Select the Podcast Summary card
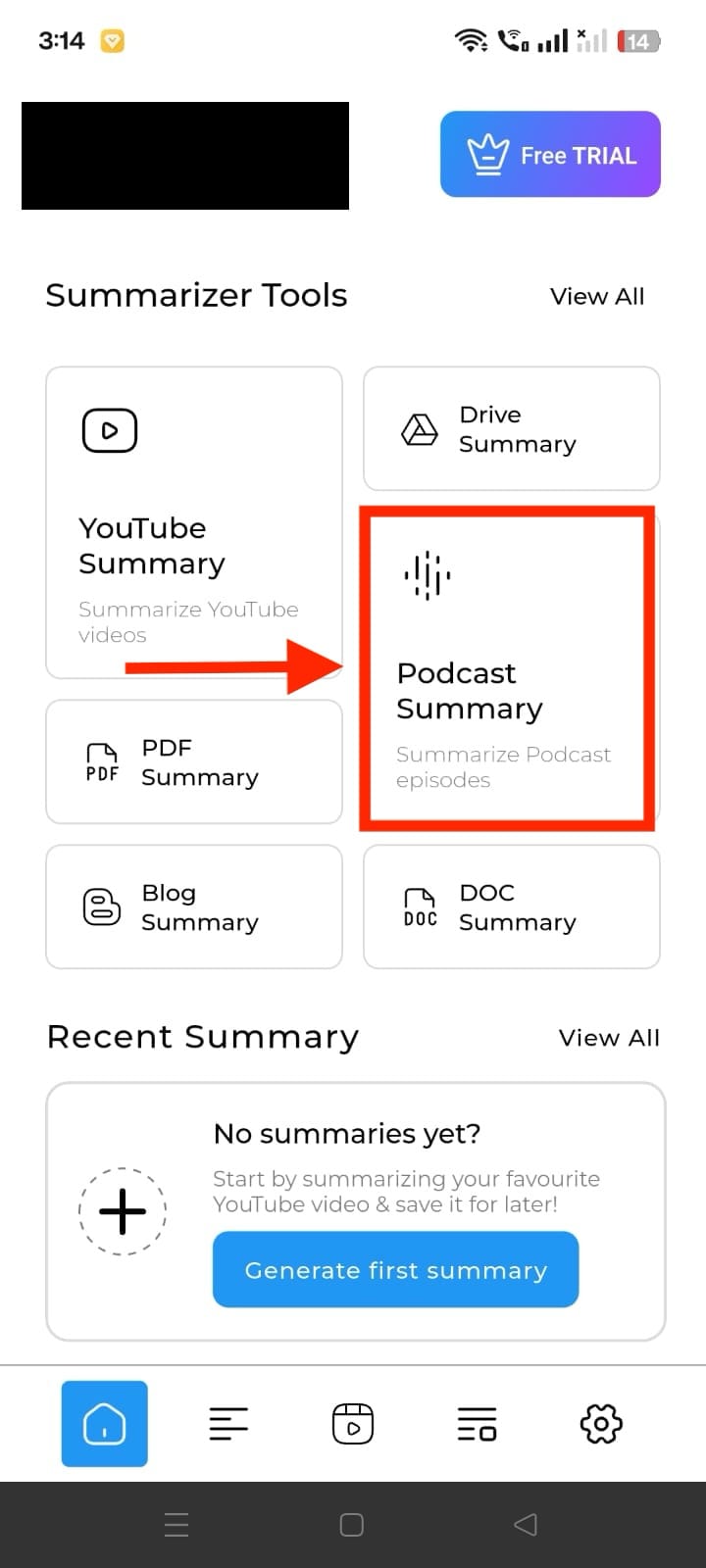 (506, 668)
